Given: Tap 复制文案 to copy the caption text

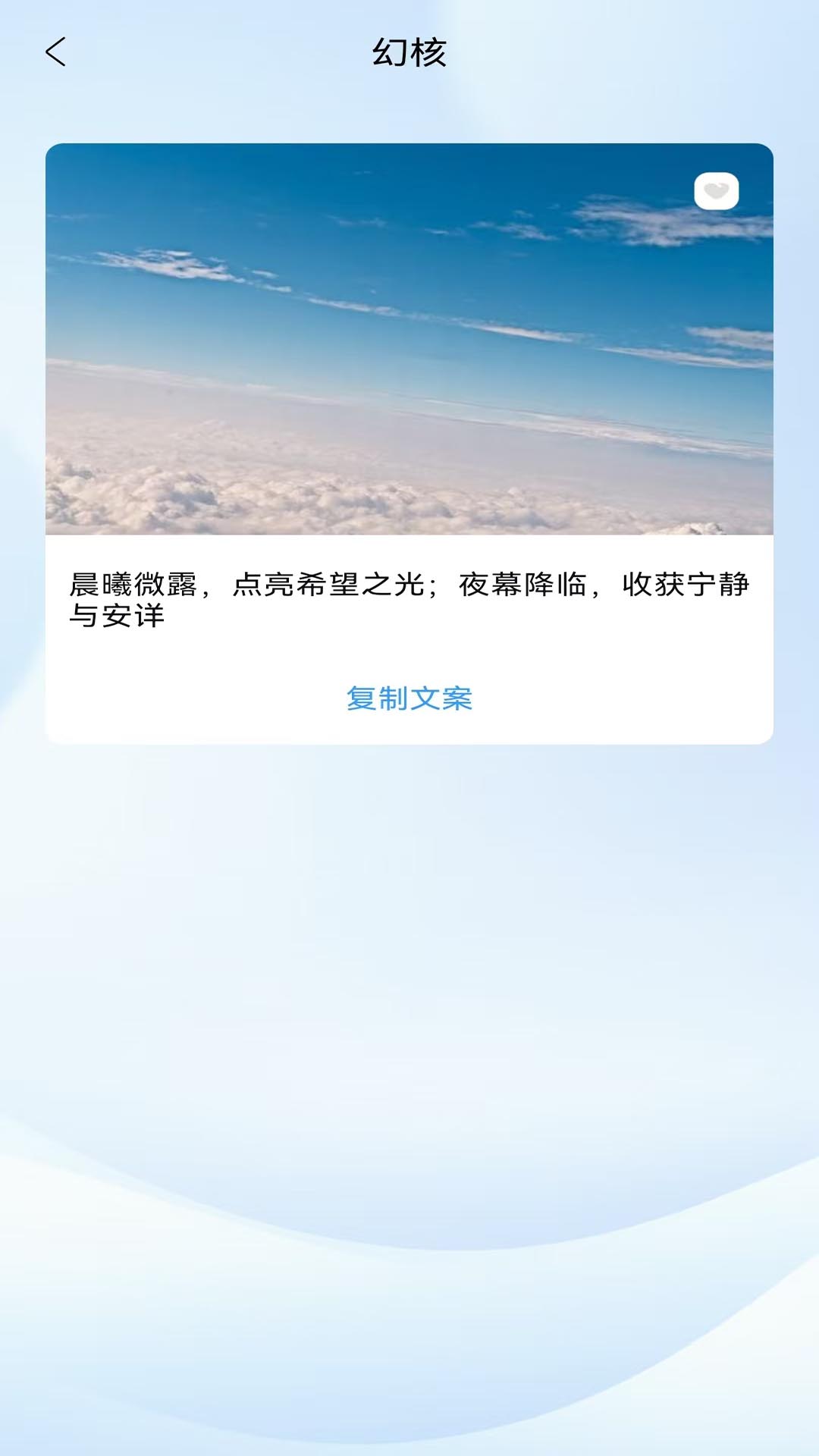Looking at the screenshot, I should (x=409, y=698).
